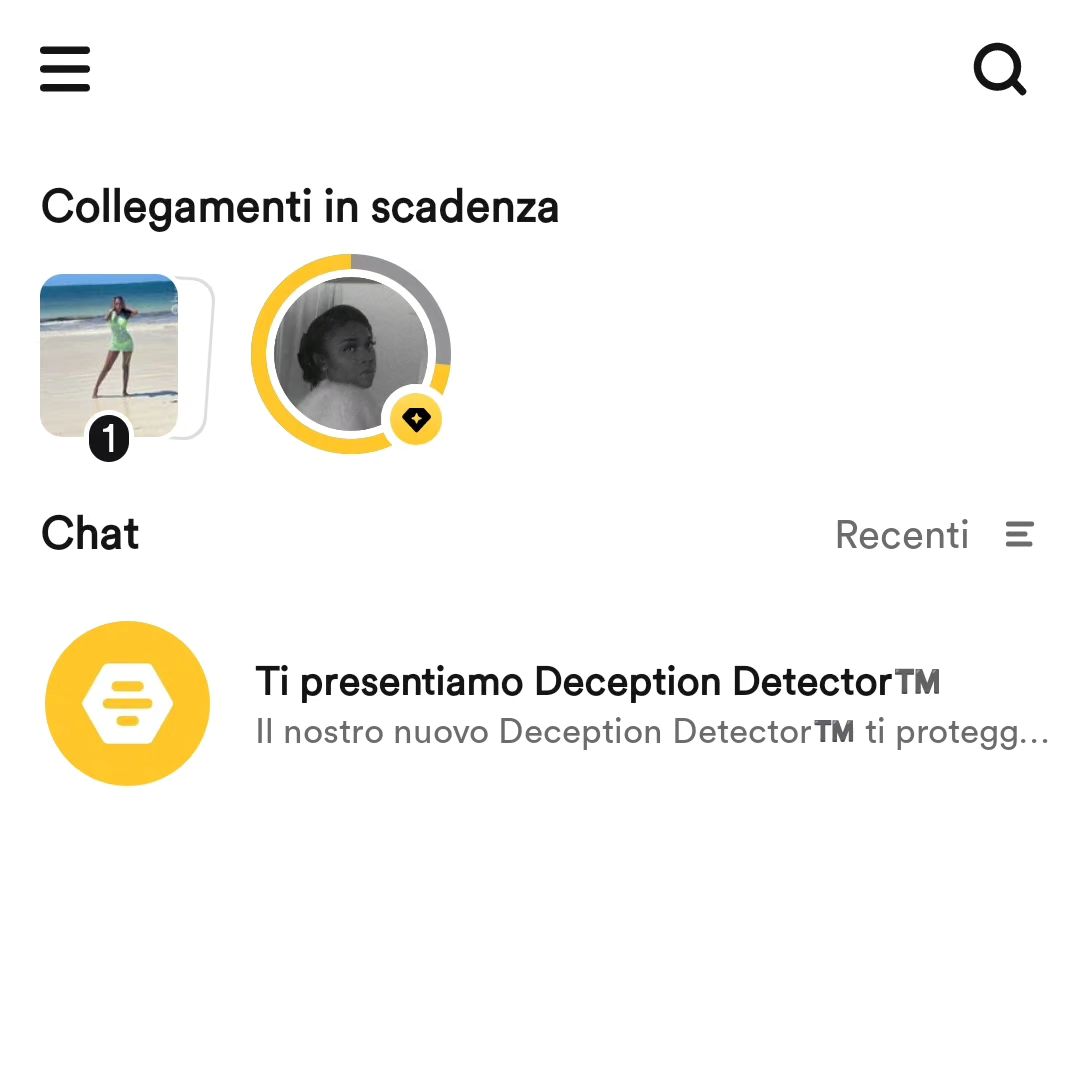Open the search magnifier icon
Screen dimensions: 1080x1080
(1000, 70)
